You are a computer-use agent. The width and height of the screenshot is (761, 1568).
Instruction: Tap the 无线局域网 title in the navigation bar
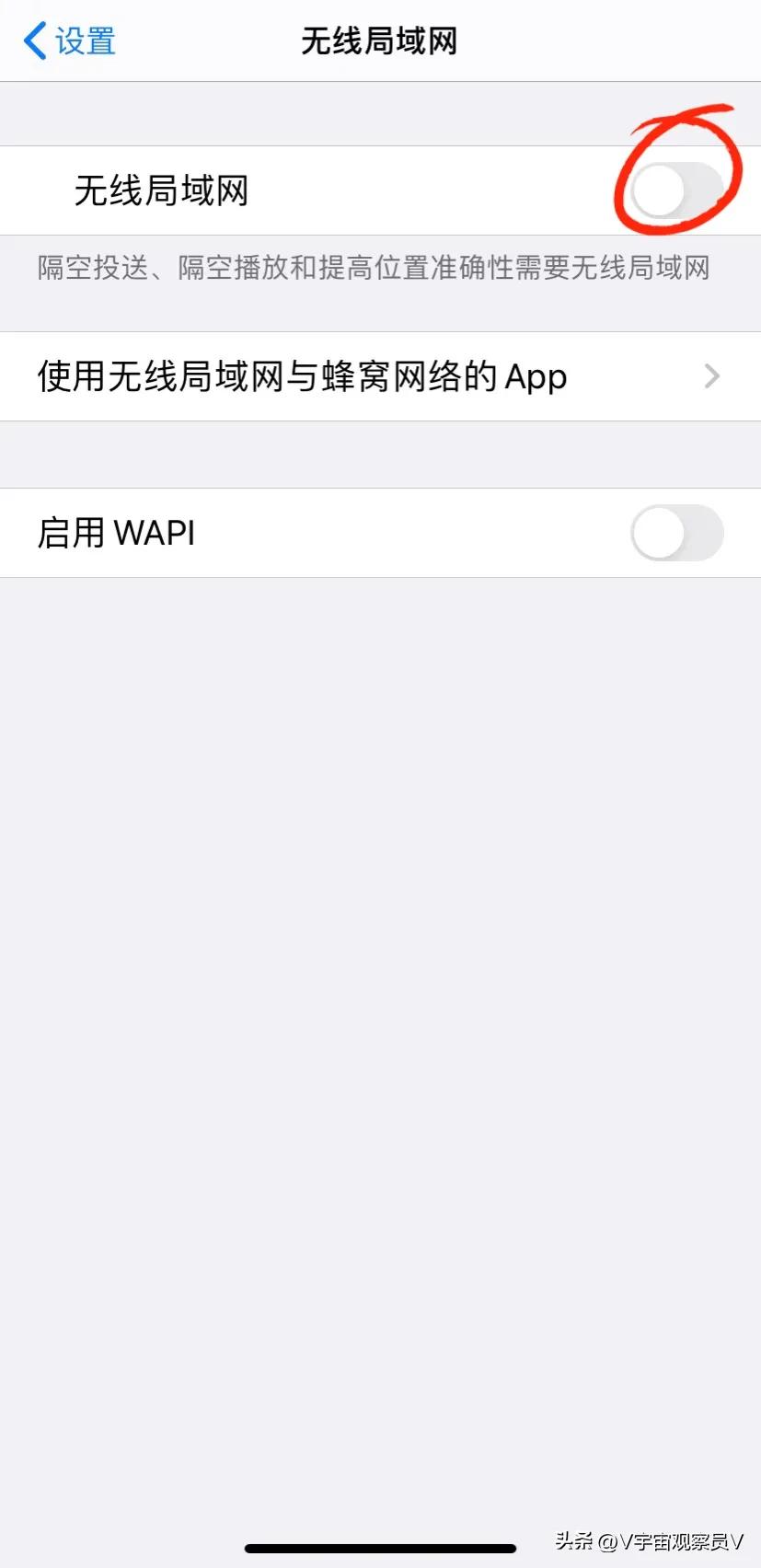(380, 40)
